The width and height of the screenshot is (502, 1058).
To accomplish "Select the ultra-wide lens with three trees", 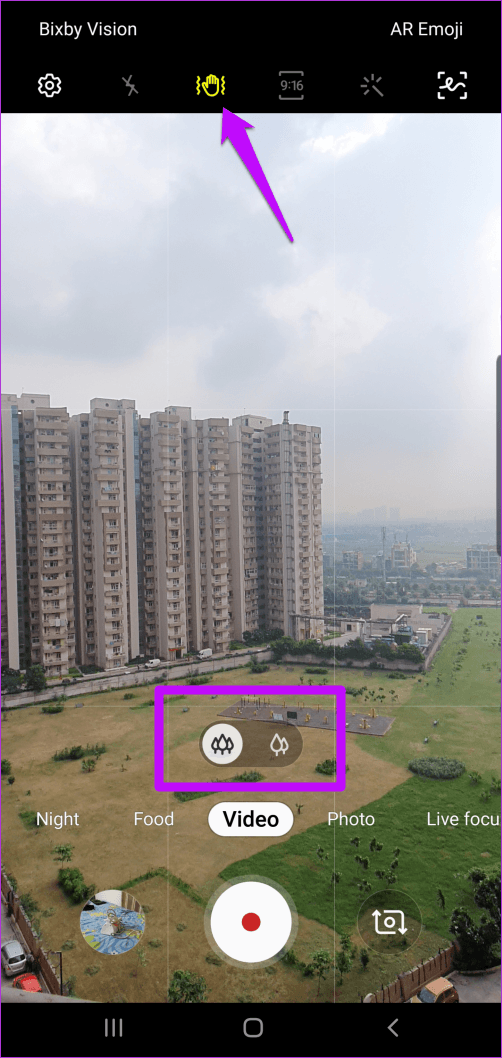I will pos(222,744).
